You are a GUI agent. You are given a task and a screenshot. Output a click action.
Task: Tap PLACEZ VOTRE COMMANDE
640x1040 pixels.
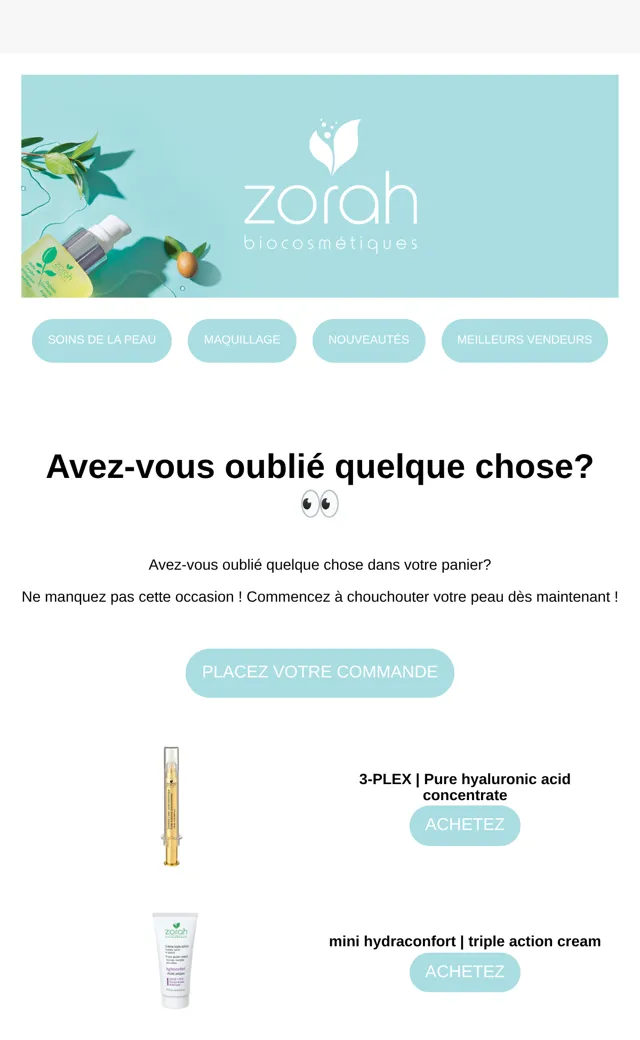click(x=320, y=673)
